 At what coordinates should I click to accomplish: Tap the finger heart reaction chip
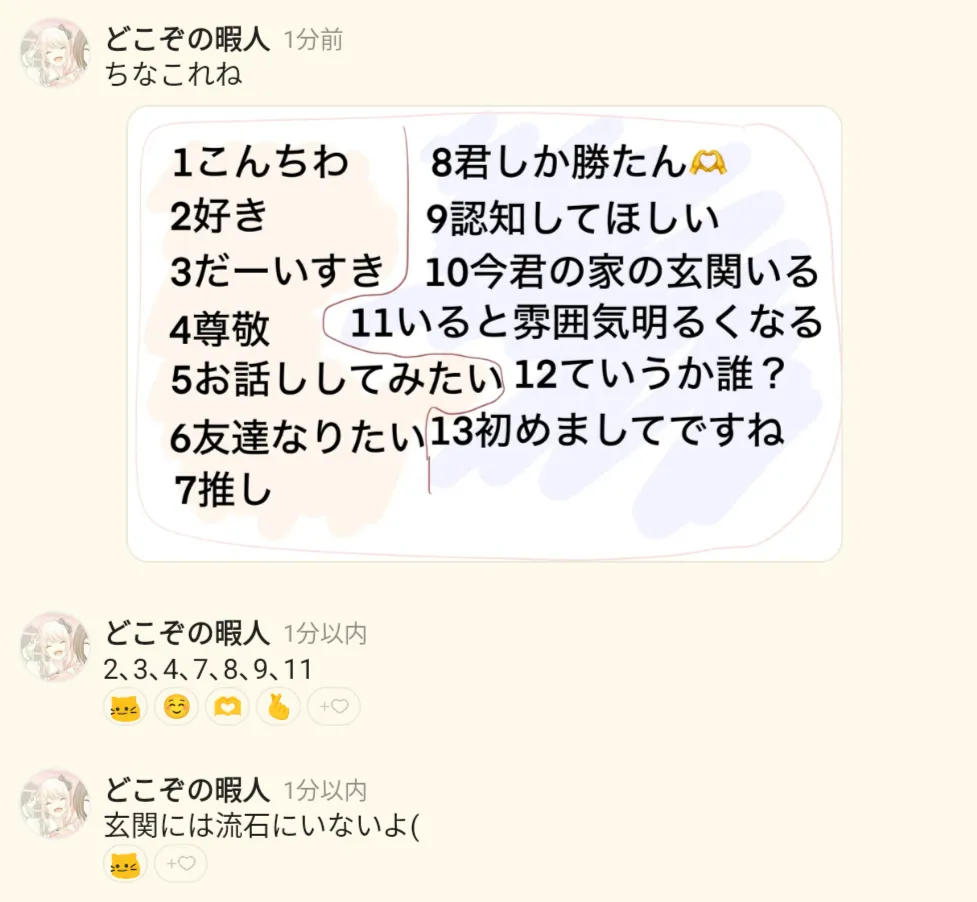(x=278, y=707)
